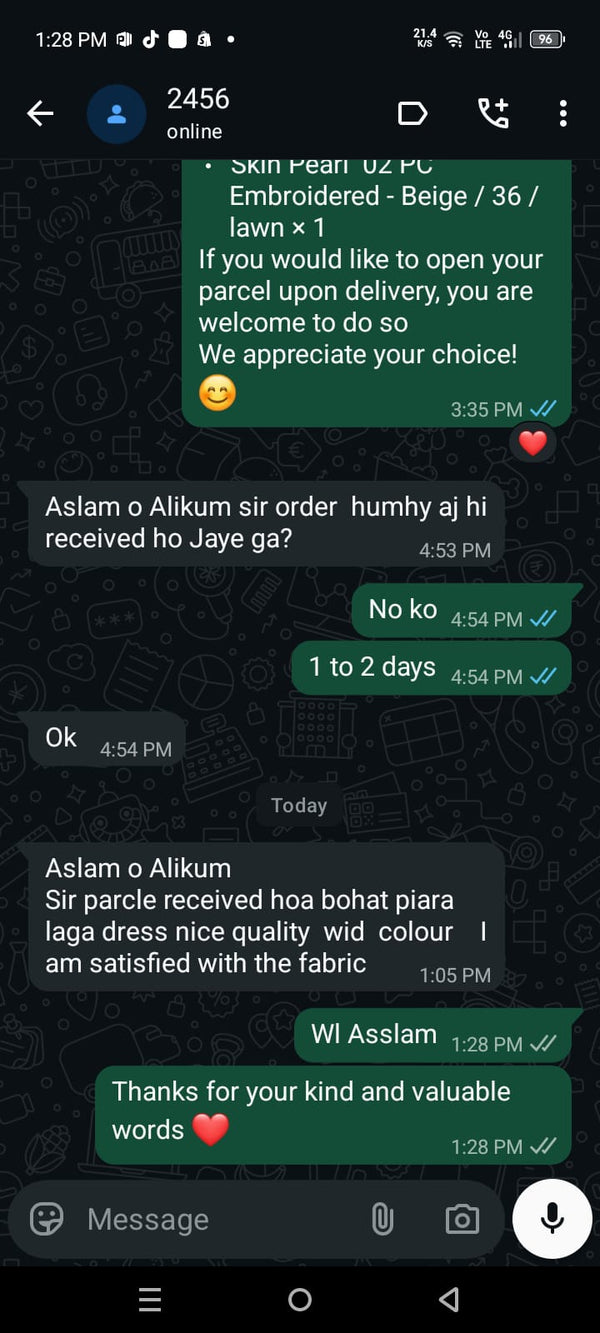Open the camera from message bar
Image resolution: width=600 pixels, height=1333 pixels.
461,1218
